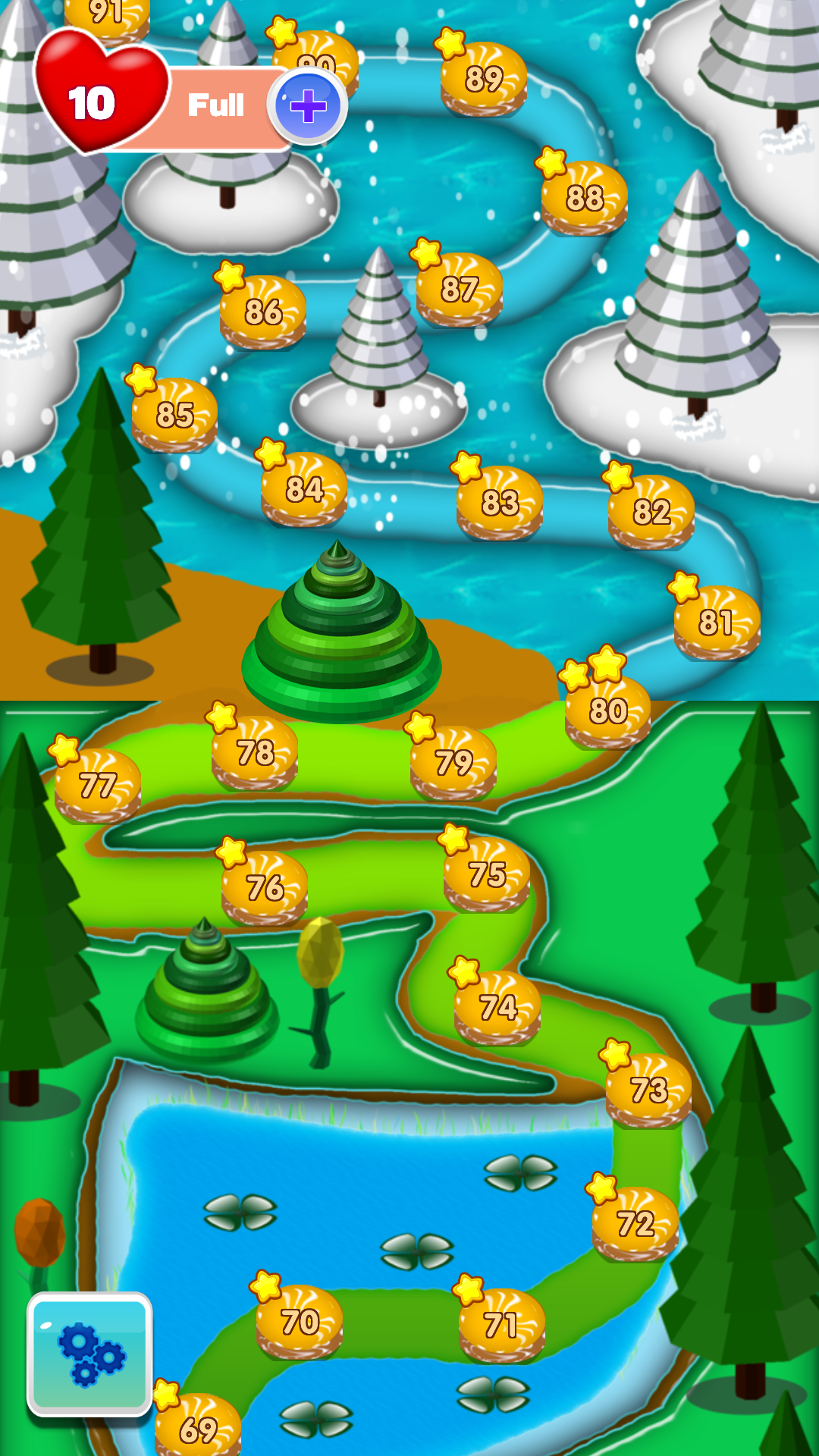Tap level 74 node

tap(497, 1008)
